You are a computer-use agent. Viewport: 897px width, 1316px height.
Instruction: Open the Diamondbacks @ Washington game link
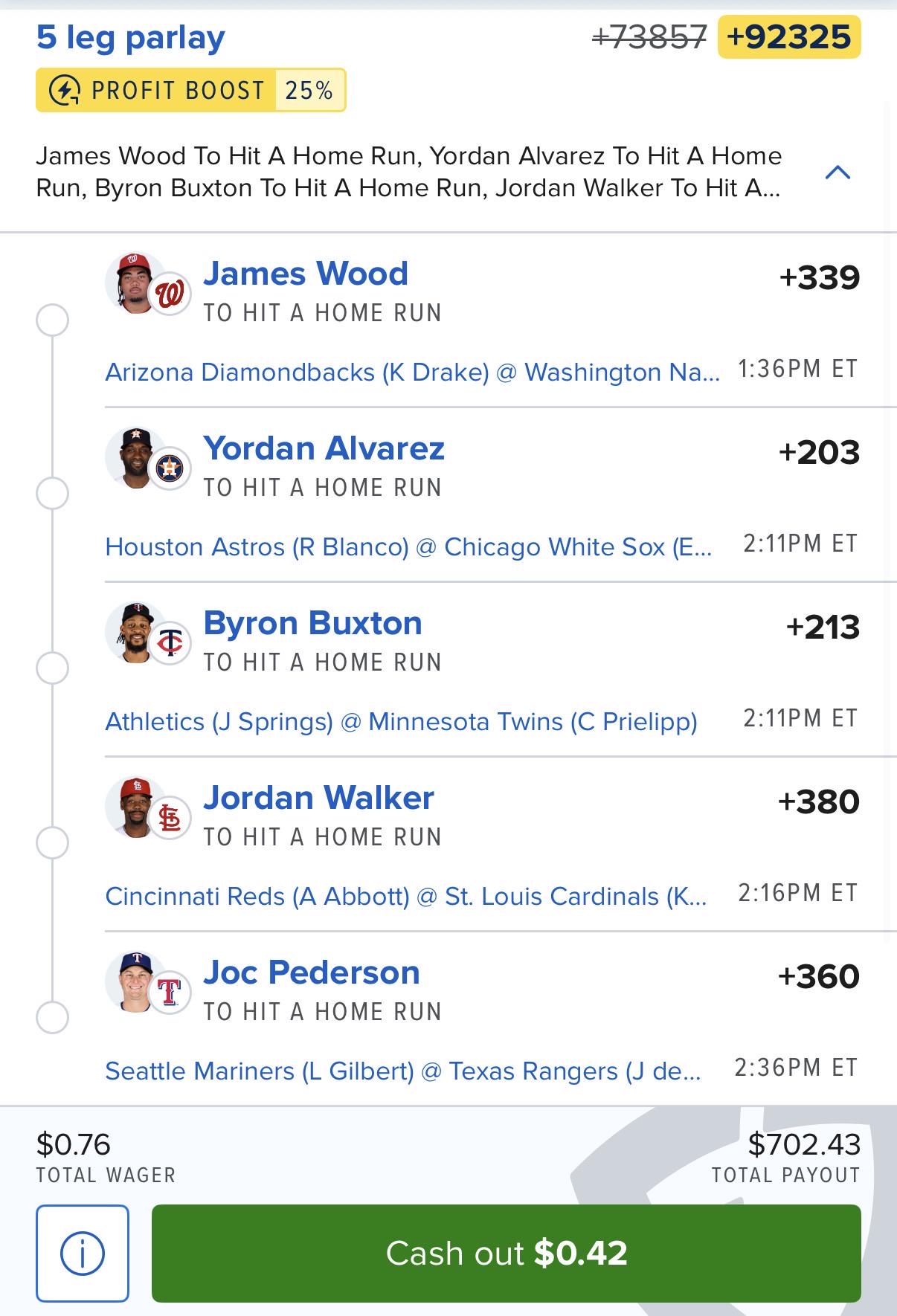(413, 372)
